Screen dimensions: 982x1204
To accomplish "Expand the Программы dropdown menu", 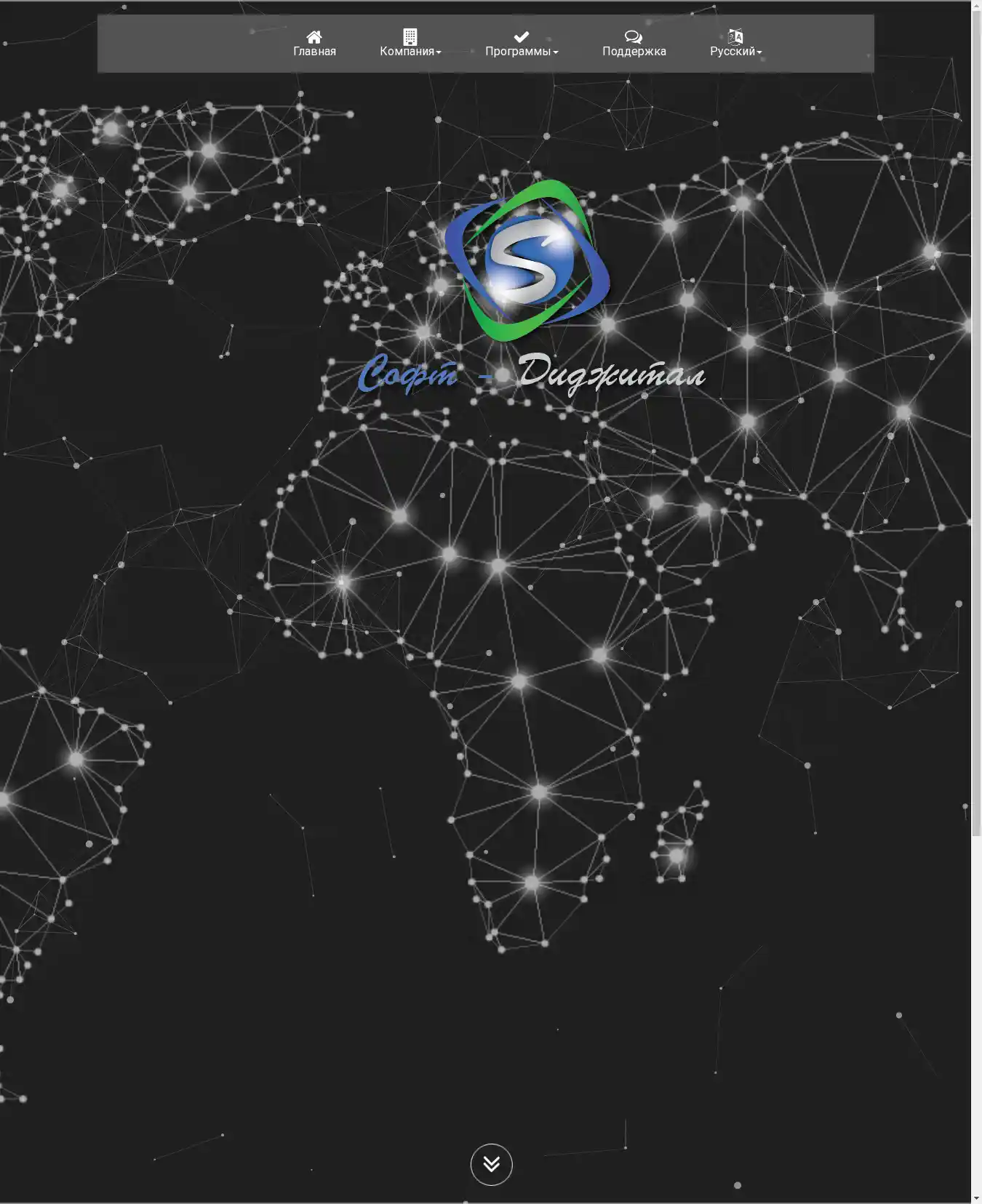I will [522, 44].
